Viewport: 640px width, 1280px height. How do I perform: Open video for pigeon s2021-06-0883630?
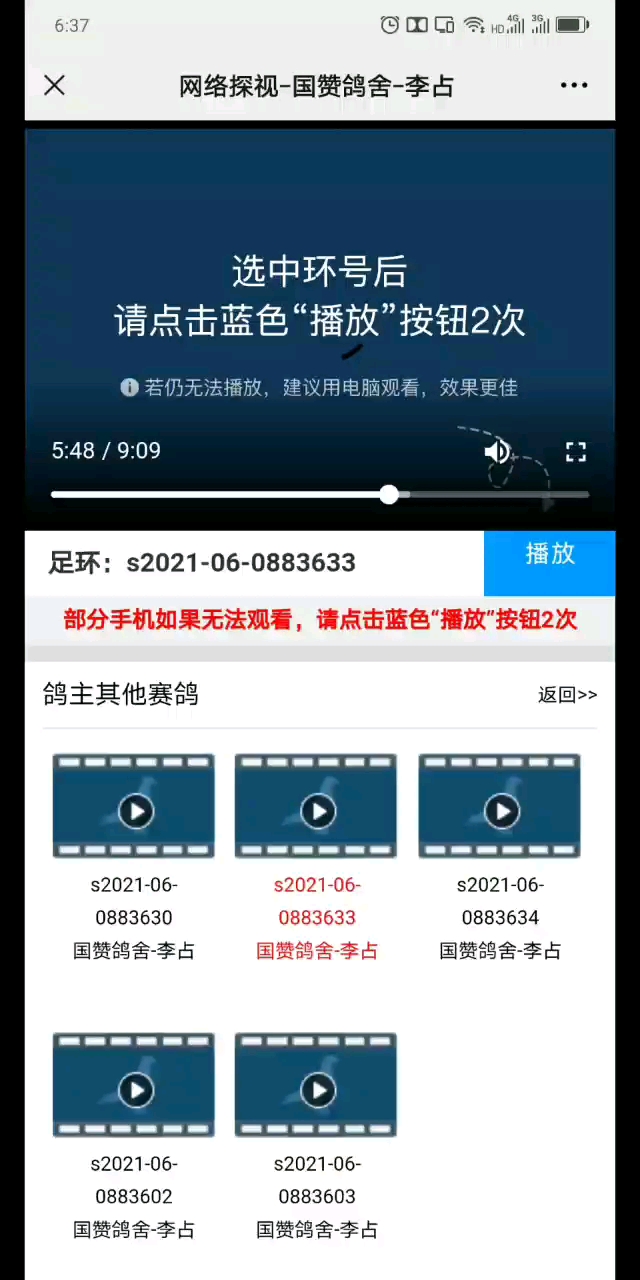tap(134, 808)
